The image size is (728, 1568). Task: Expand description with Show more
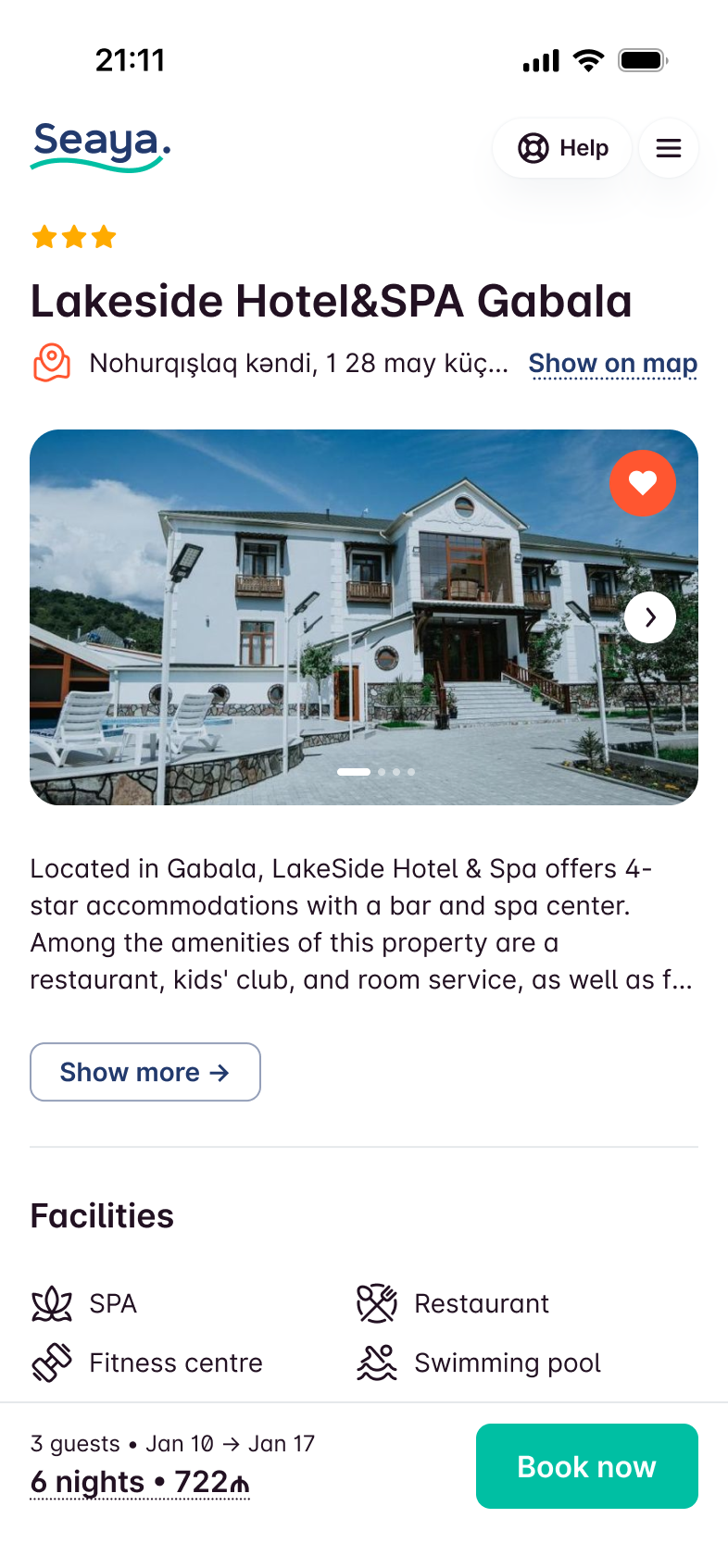145,1072
